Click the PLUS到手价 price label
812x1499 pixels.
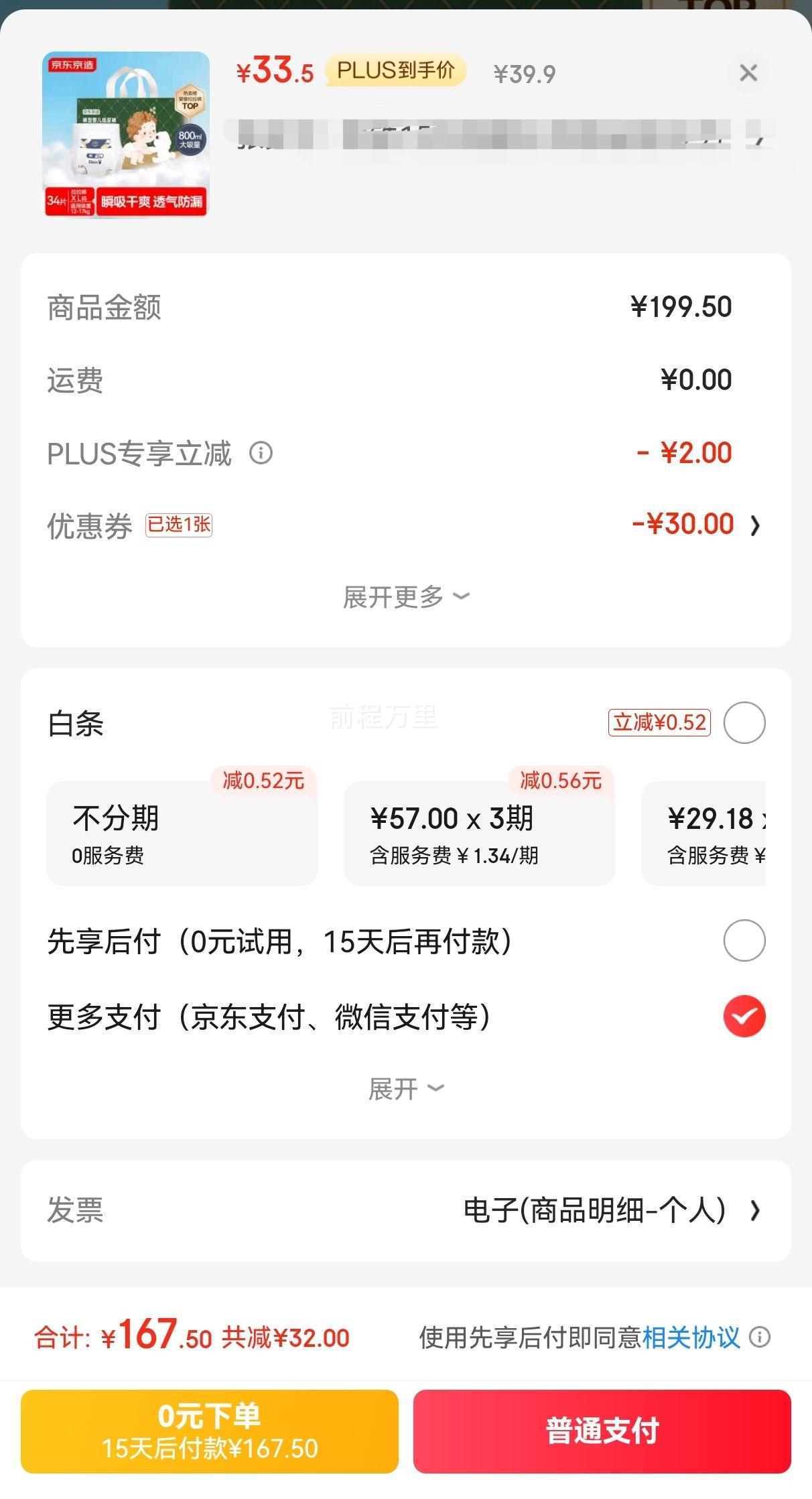[x=397, y=72]
